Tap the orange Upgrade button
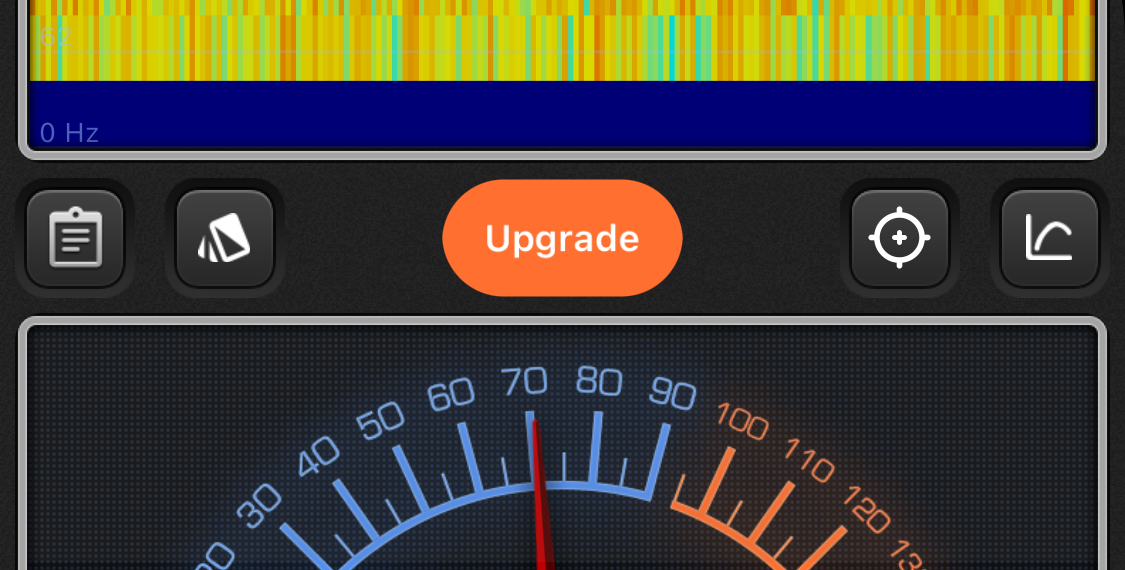1125x570 pixels. 562,238
